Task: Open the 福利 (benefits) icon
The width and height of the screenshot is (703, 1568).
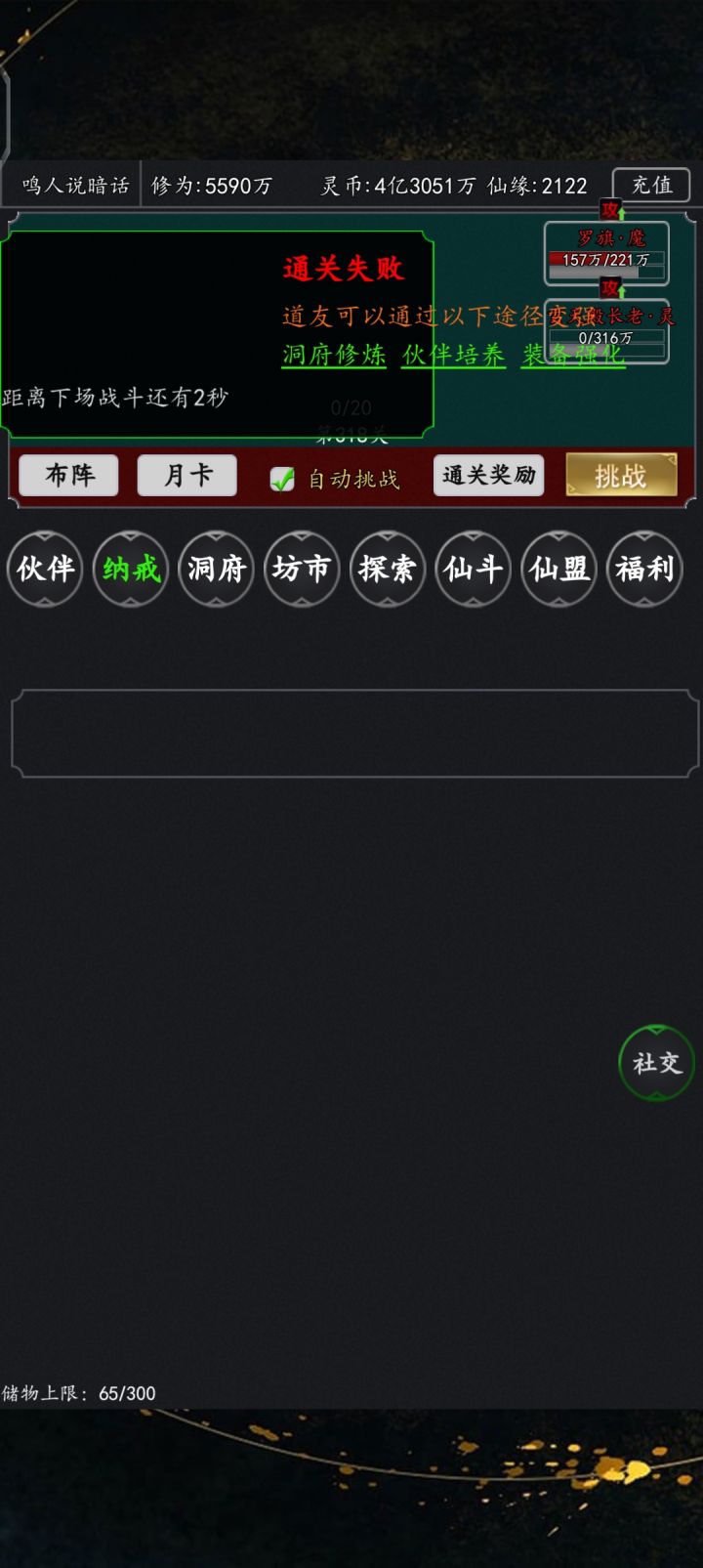Action: coord(644,570)
